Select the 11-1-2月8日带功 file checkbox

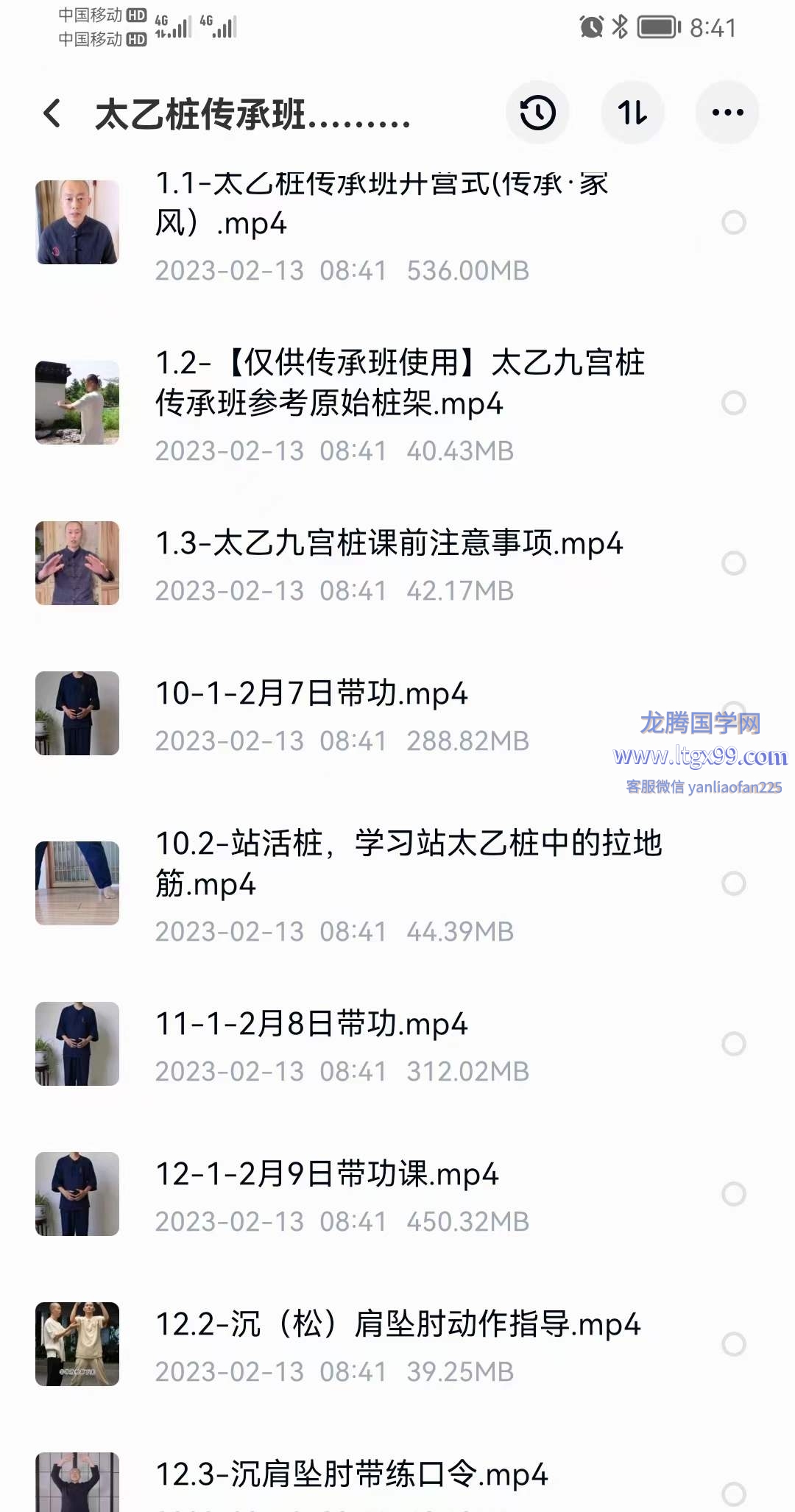pyautogui.click(x=733, y=1044)
